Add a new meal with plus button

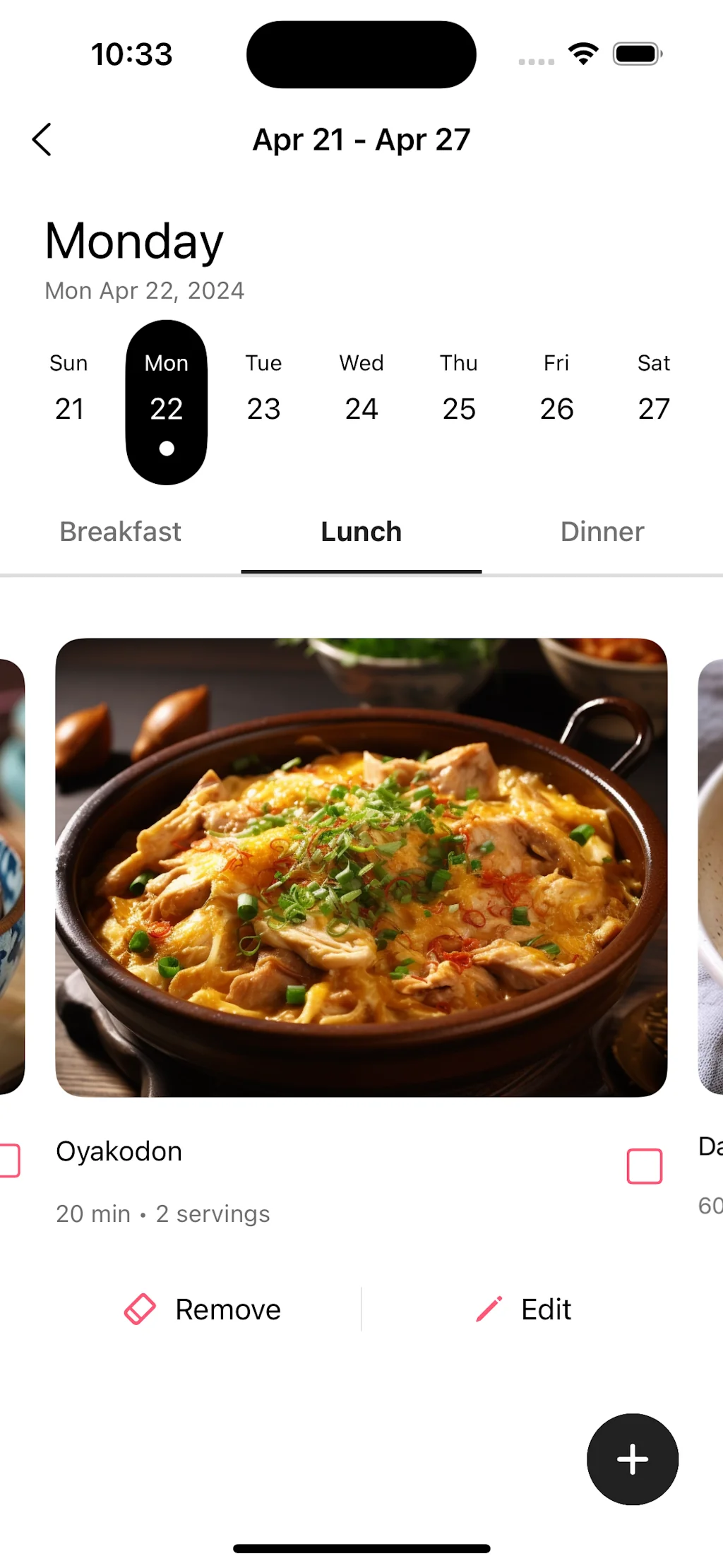(633, 1459)
